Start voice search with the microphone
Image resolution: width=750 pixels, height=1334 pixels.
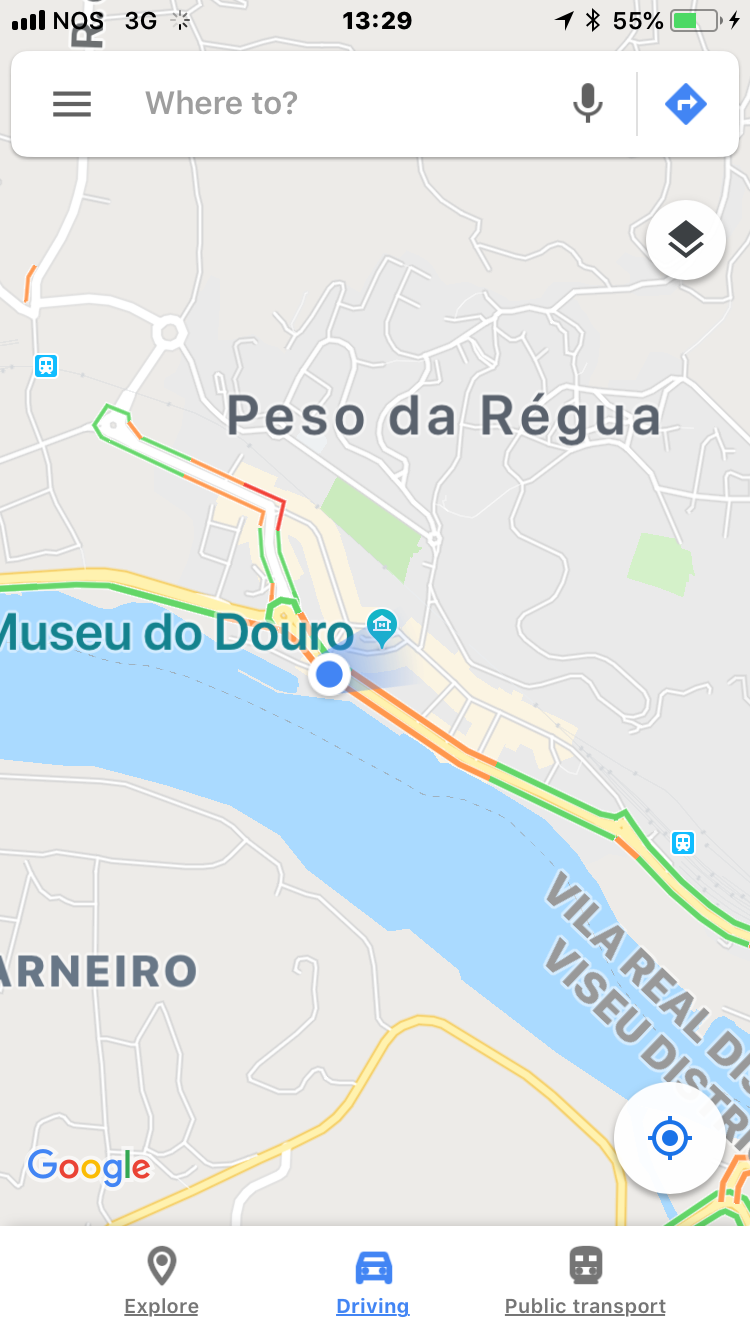point(588,104)
